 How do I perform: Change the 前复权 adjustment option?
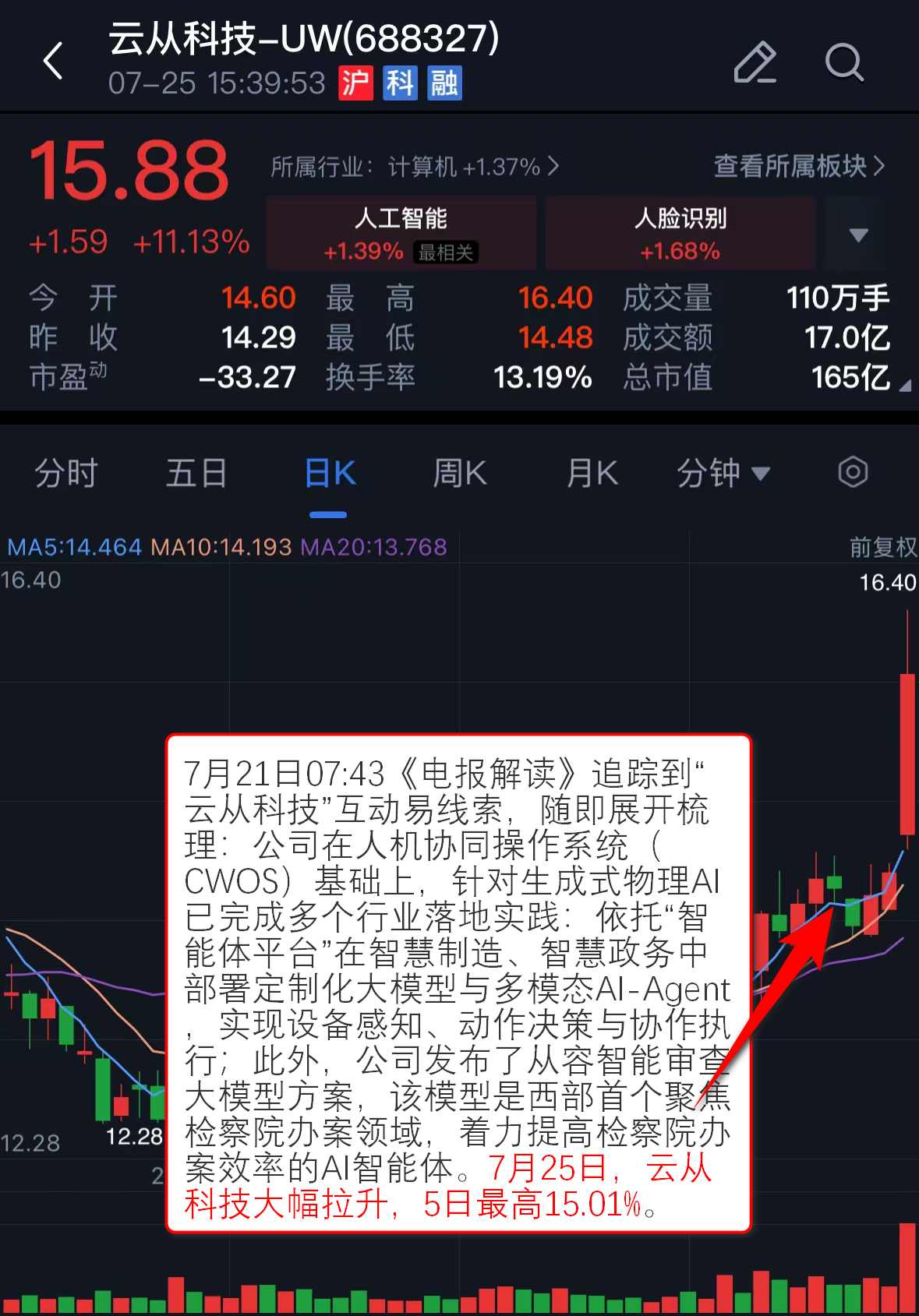[882, 547]
